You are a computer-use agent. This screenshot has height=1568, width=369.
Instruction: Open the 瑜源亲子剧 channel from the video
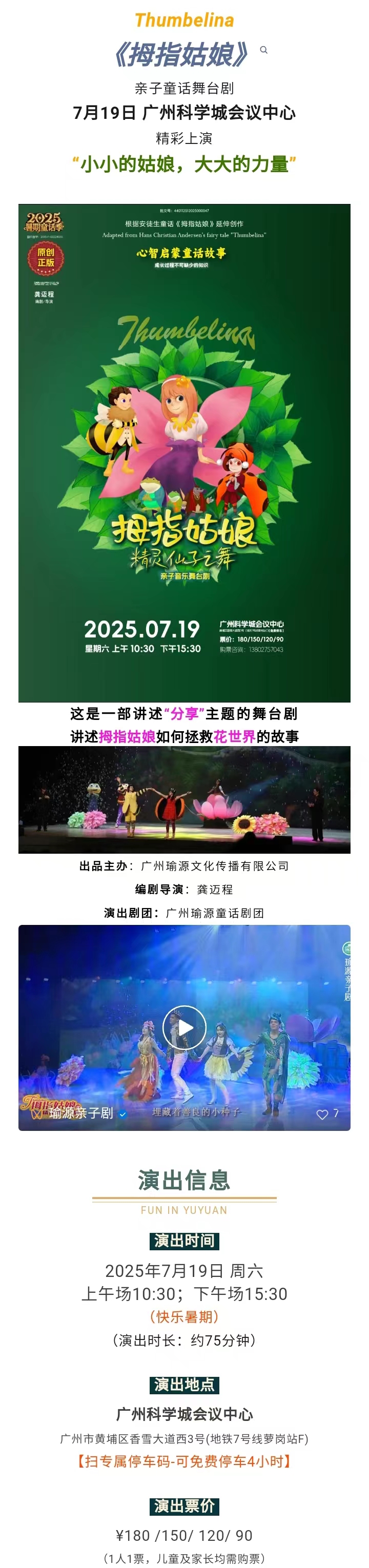click(x=81, y=1113)
